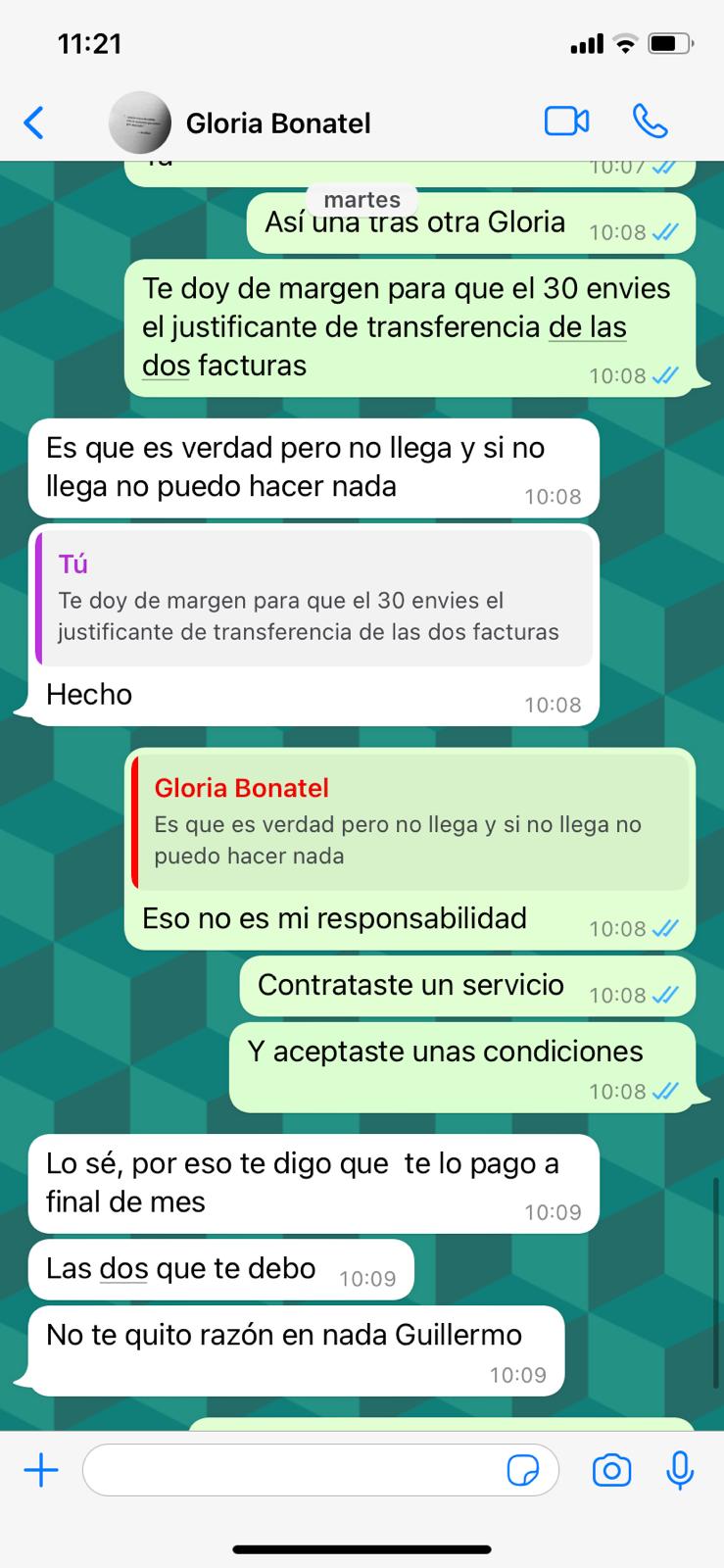Screen dimensions: 724x1568
Task: Open the camera to send a photo
Action: tap(611, 1470)
